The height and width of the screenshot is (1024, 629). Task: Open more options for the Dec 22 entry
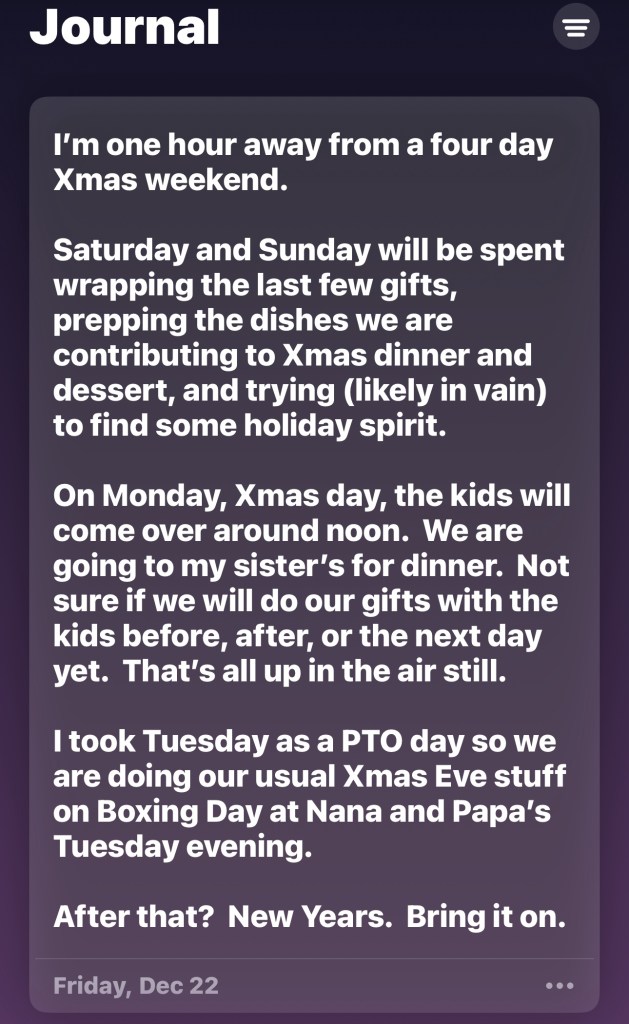(559, 986)
